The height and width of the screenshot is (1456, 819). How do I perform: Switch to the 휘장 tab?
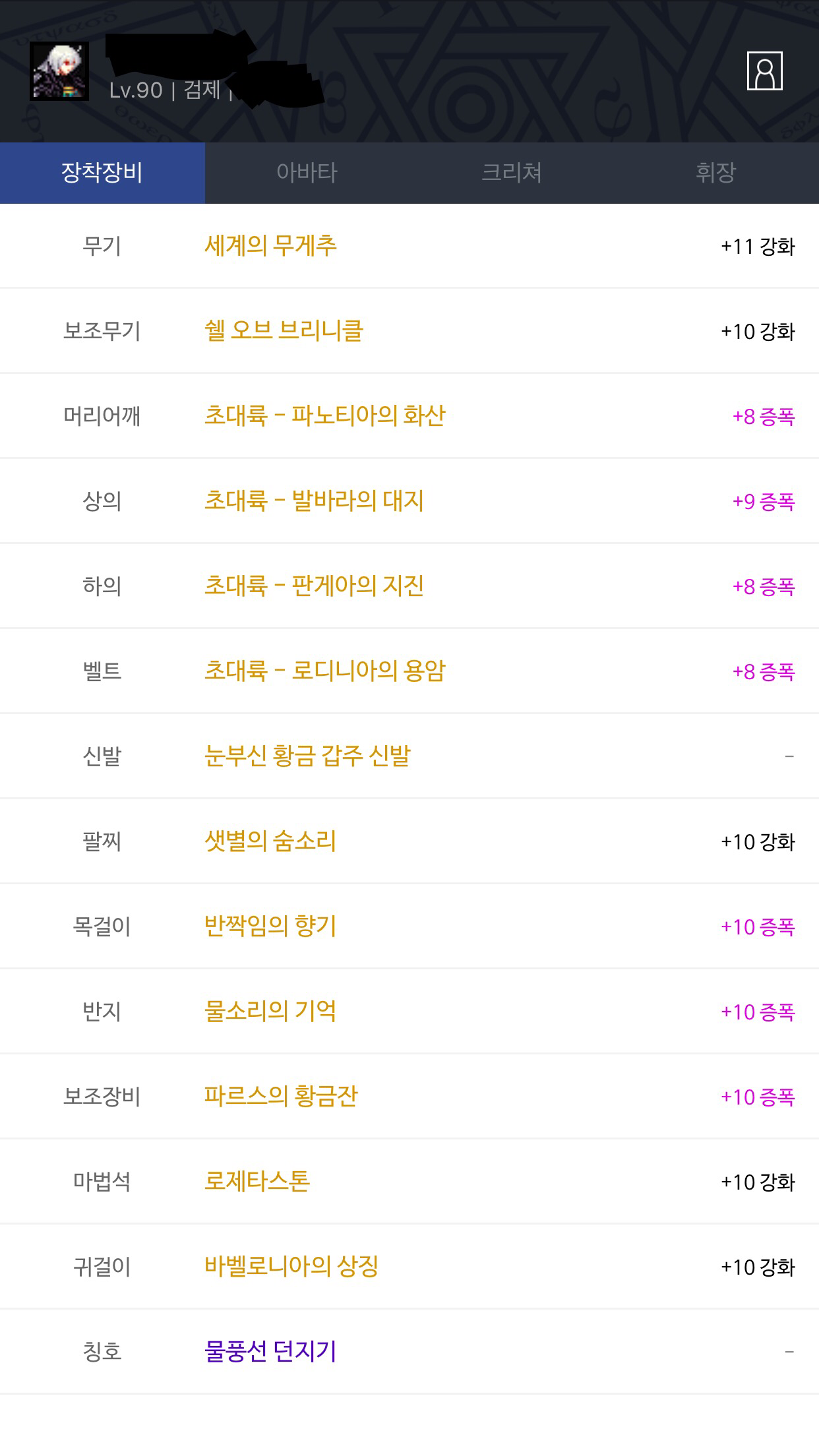point(716,173)
